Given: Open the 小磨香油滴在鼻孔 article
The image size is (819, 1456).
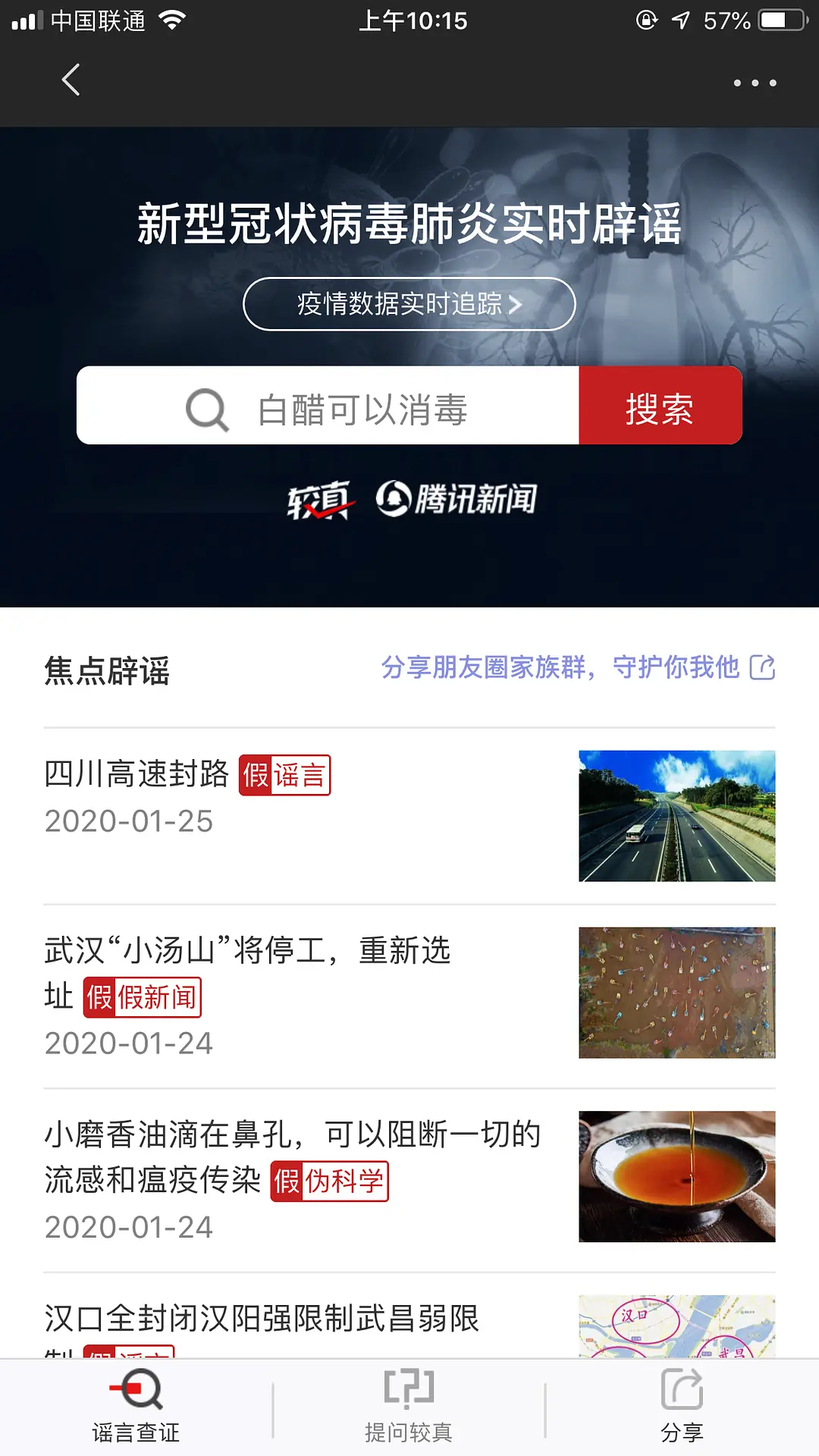Looking at the screenshot, I should [409, 1181].
